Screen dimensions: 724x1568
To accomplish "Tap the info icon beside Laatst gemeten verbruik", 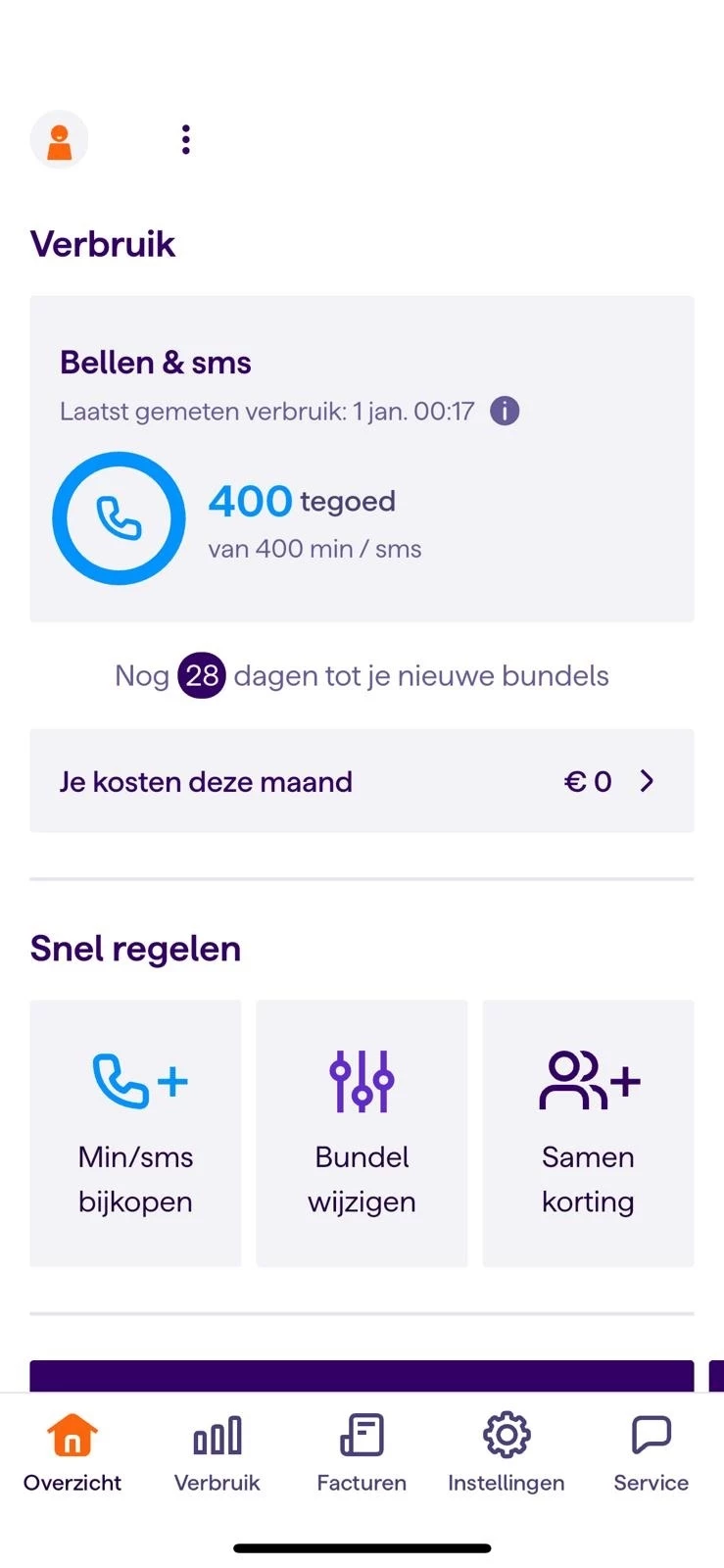I will pyautogui.click(x=505, y=412).
